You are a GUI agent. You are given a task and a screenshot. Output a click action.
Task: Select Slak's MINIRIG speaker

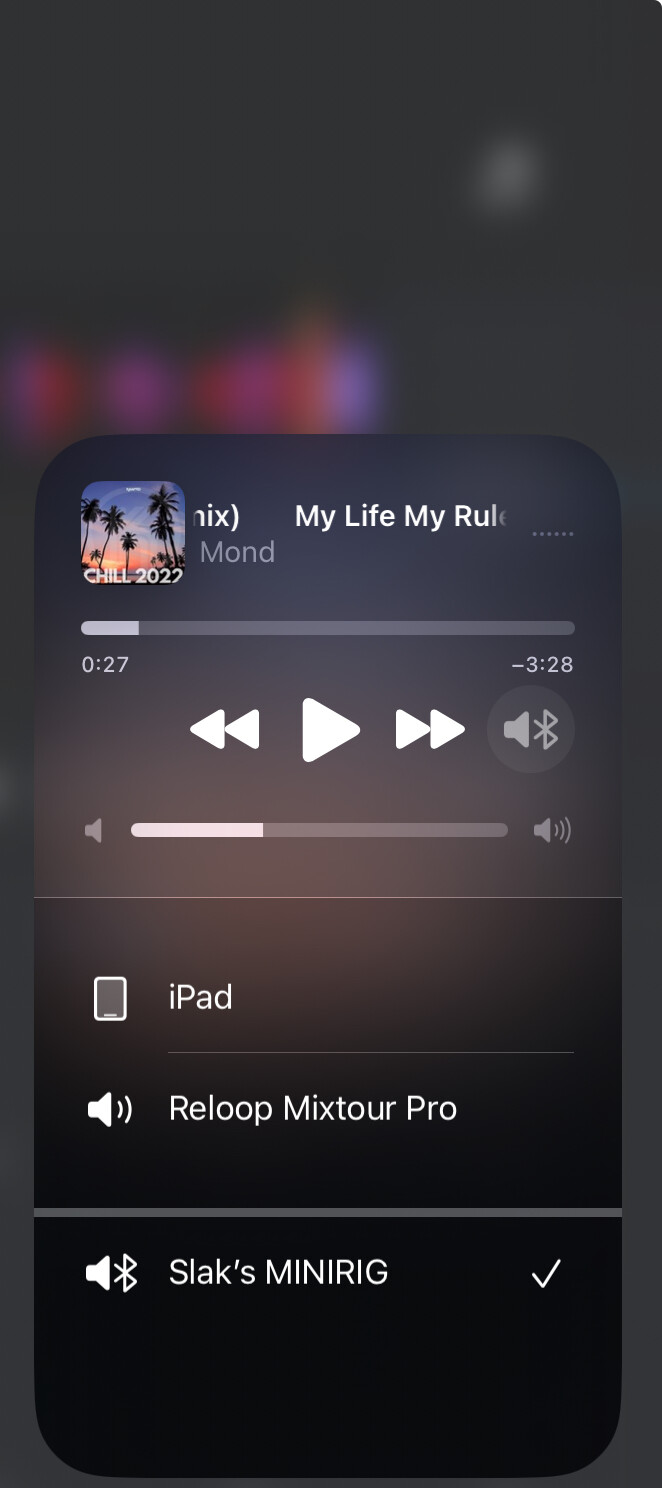click(x=328, y=1273)
